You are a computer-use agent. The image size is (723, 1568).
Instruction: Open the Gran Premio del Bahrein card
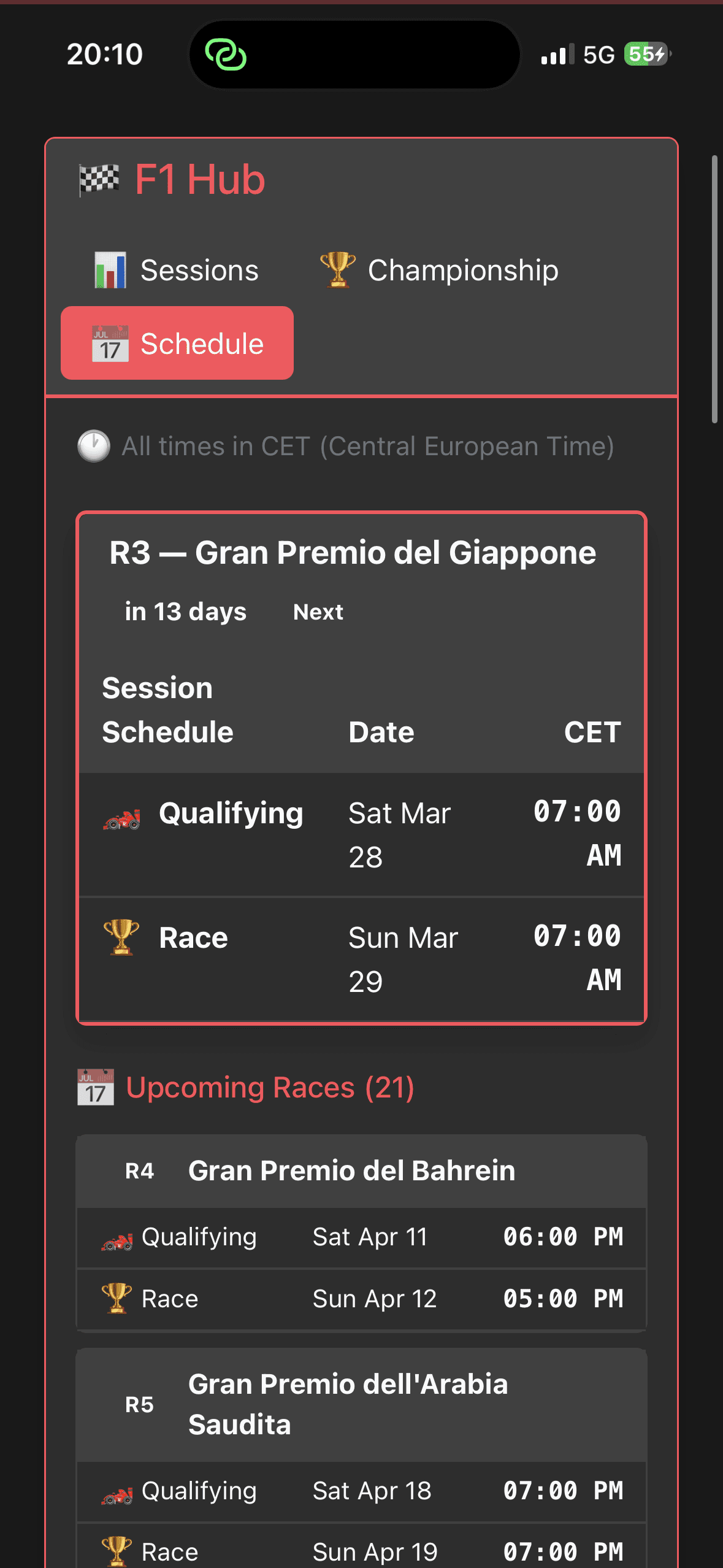pyautogui.click(x=351, y=1169)
